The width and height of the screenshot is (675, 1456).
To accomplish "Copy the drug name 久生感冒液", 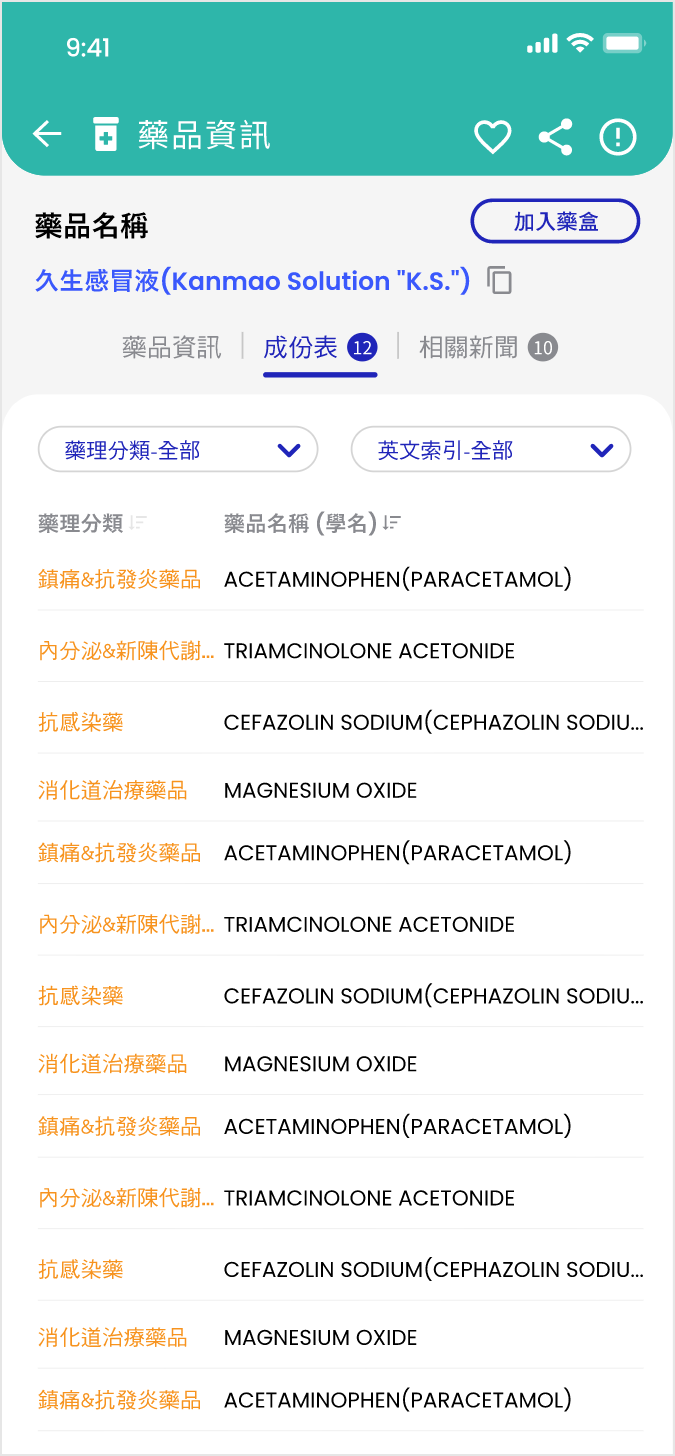I will [x=500, y=281].
